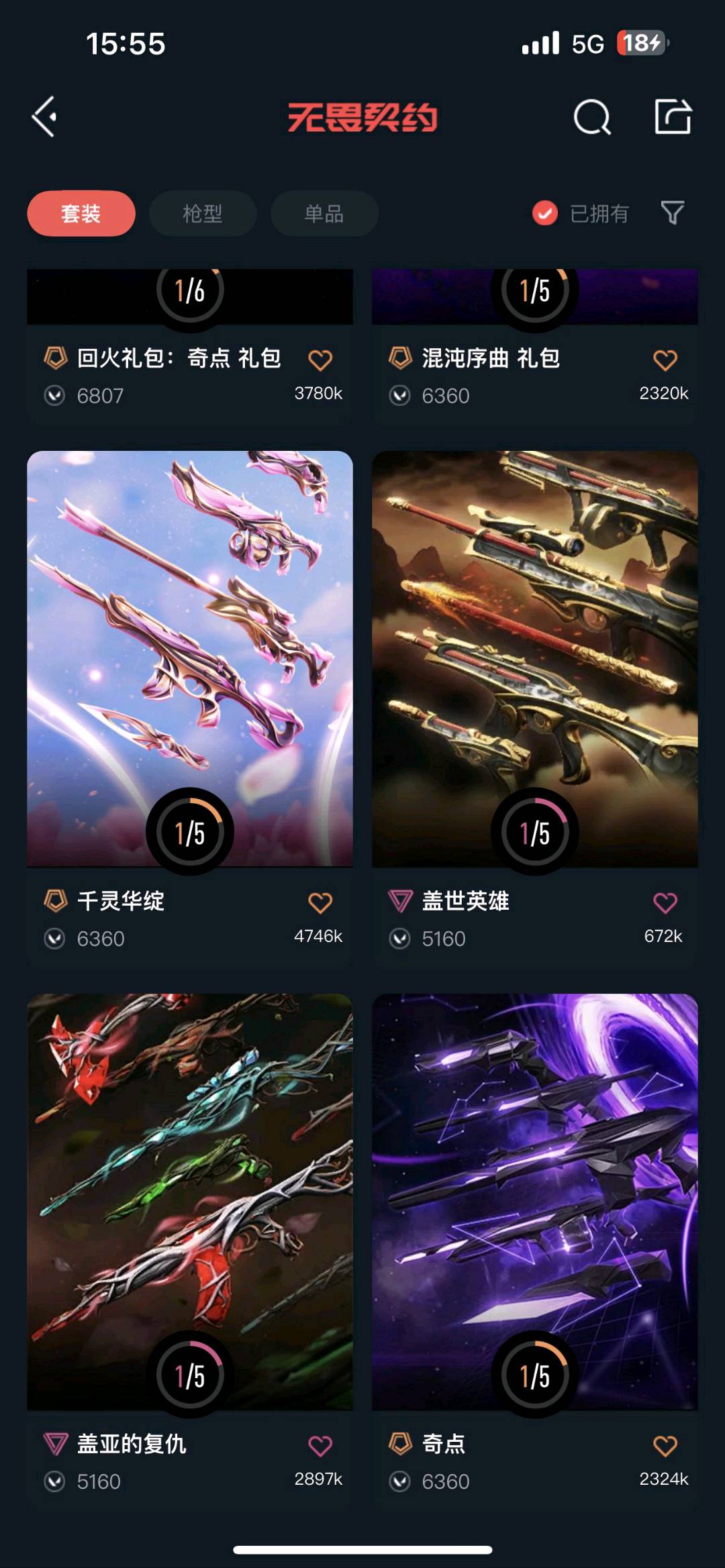Tap the heart on the 奇点 bundle
The width and height of the screenshot is (725, 1568).
(665, 1446)
